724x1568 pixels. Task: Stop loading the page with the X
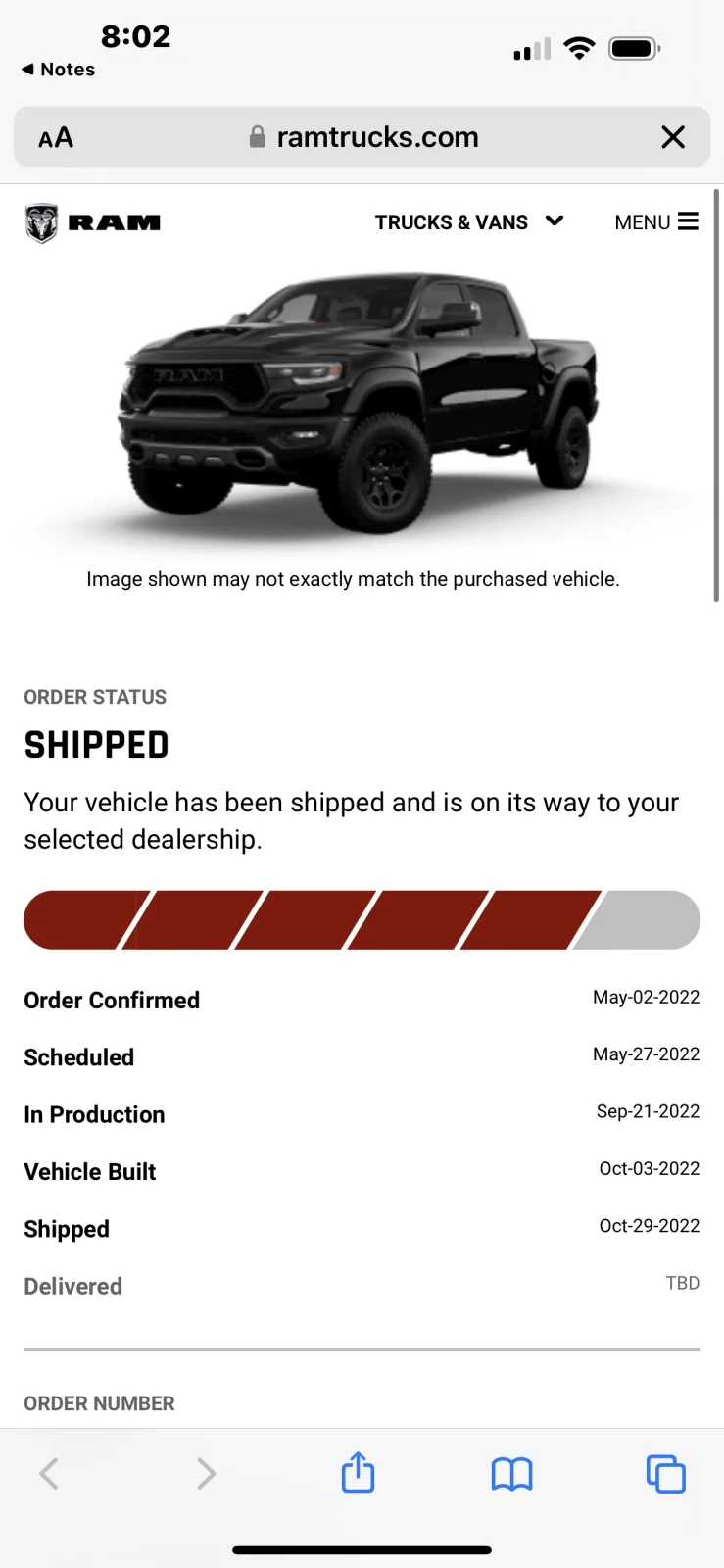pos(673,138)
